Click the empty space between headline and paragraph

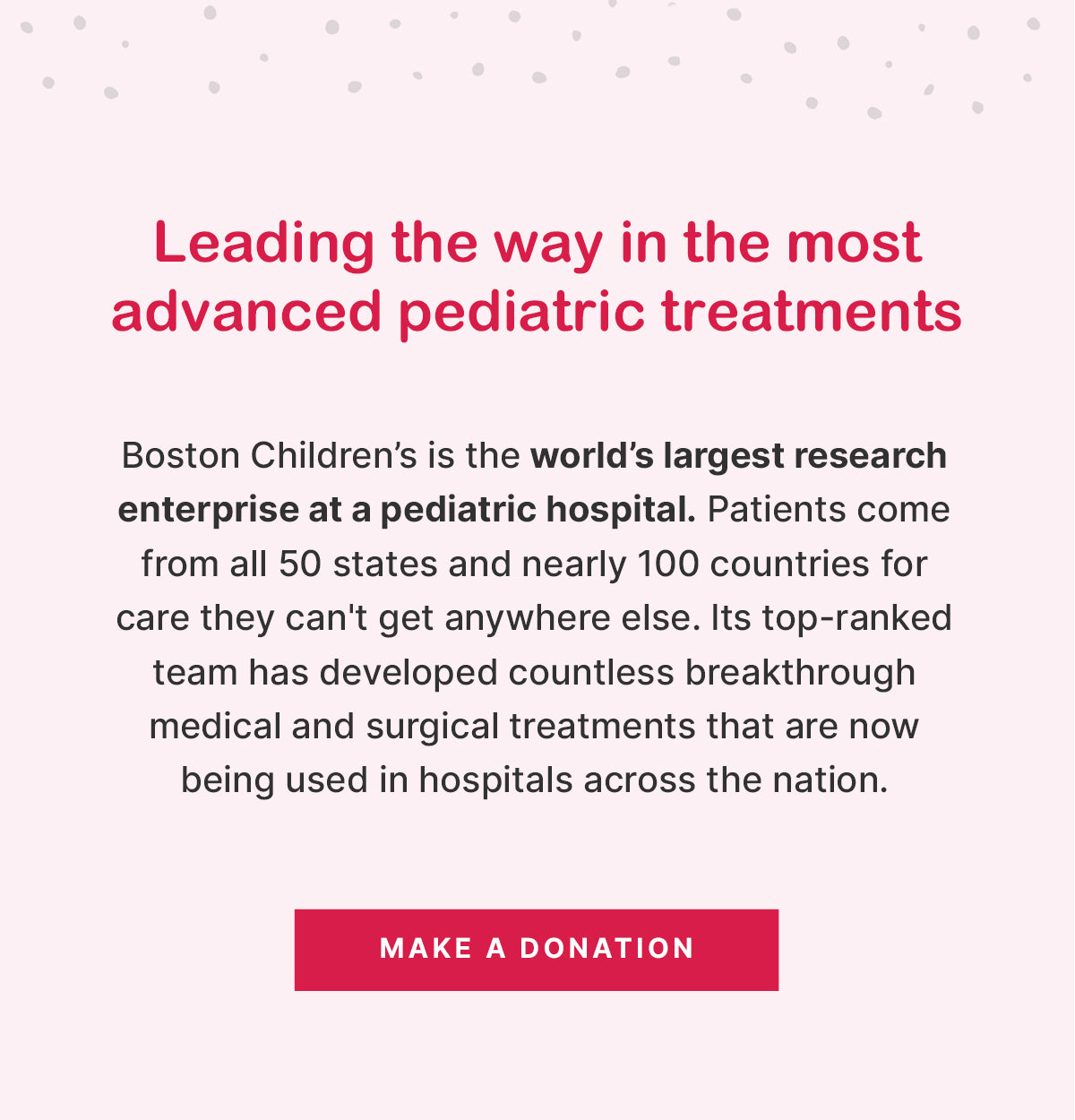click(x=537, y=385)
